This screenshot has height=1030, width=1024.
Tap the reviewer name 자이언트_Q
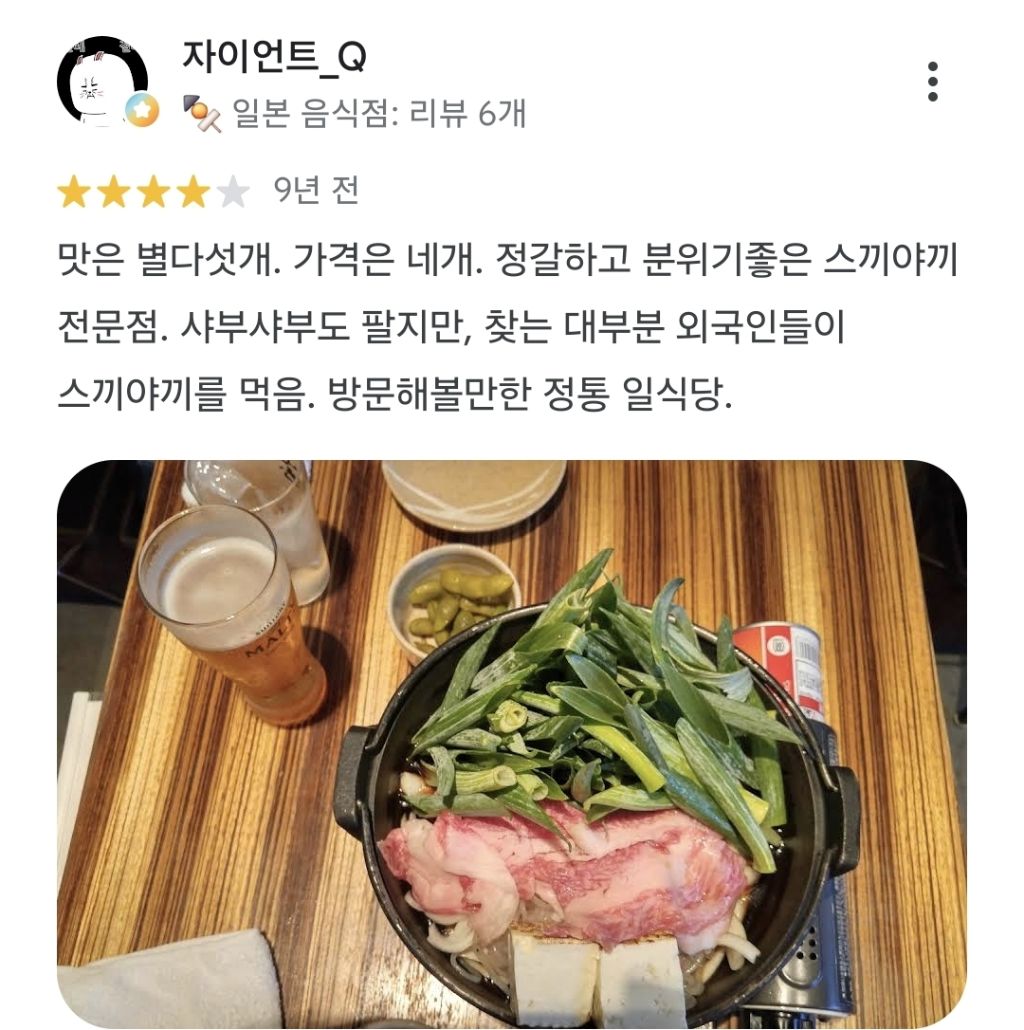tap(274, 56)
